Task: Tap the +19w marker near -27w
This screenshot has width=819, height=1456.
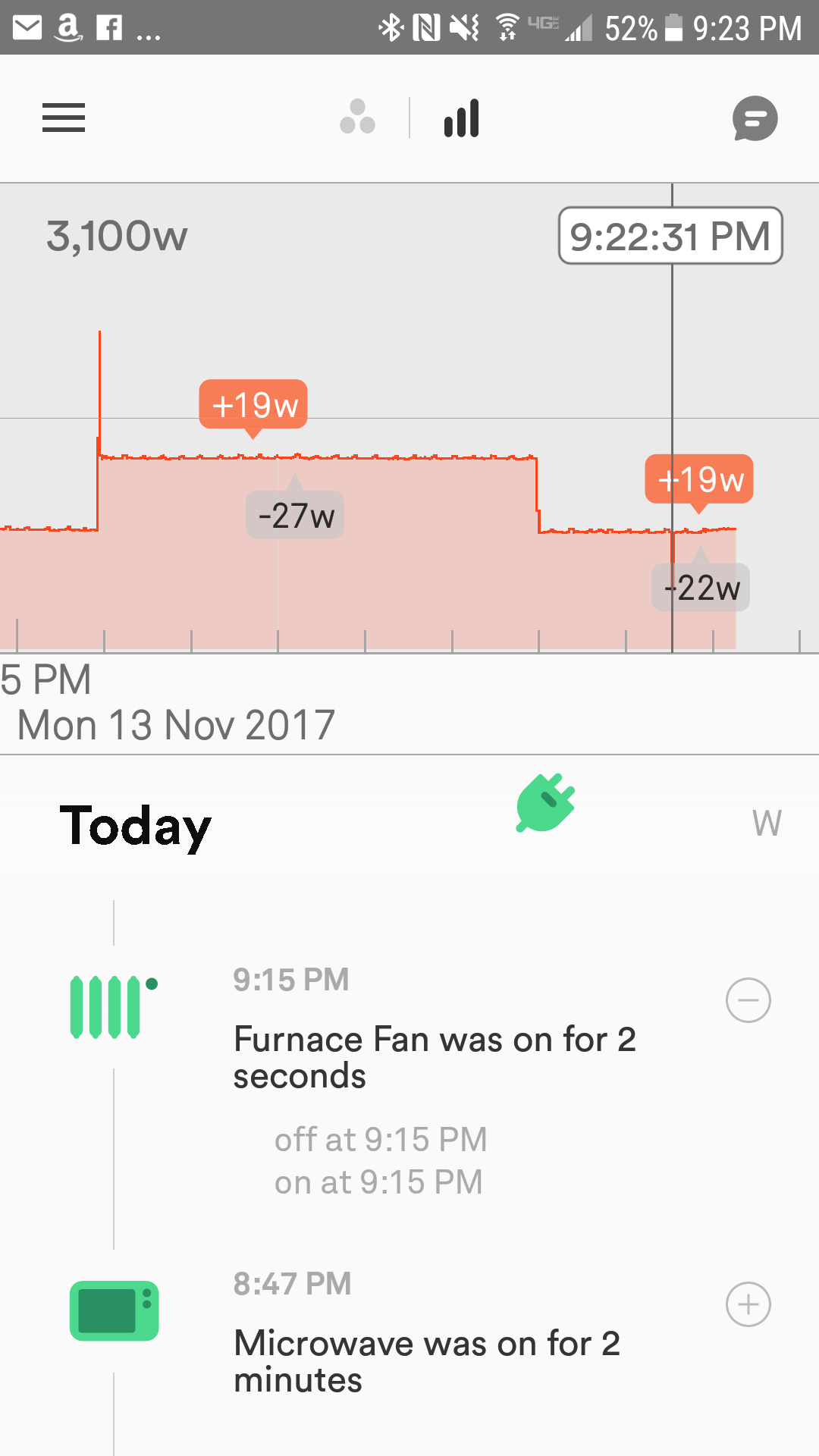Action: pos(254,405)
